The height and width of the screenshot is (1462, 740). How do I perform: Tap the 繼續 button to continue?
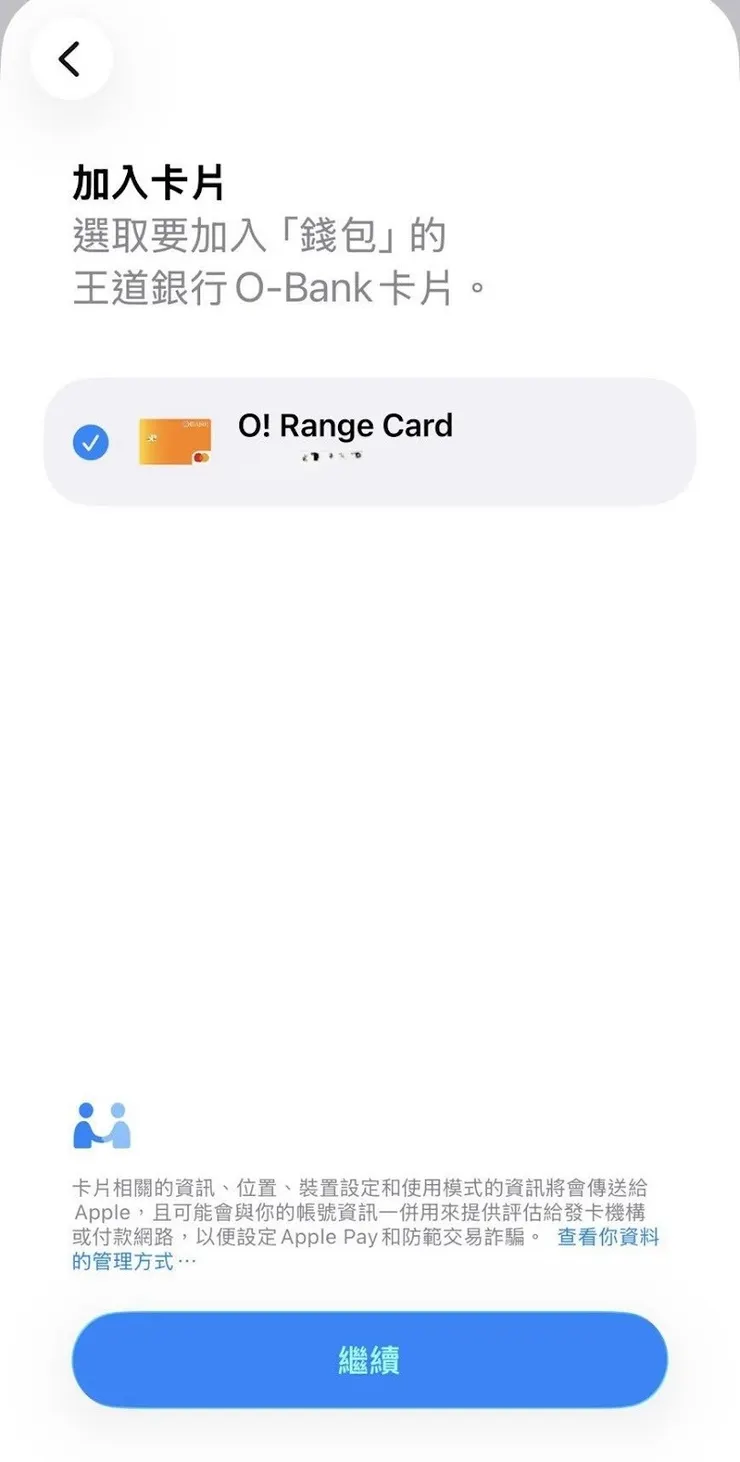369,1360
